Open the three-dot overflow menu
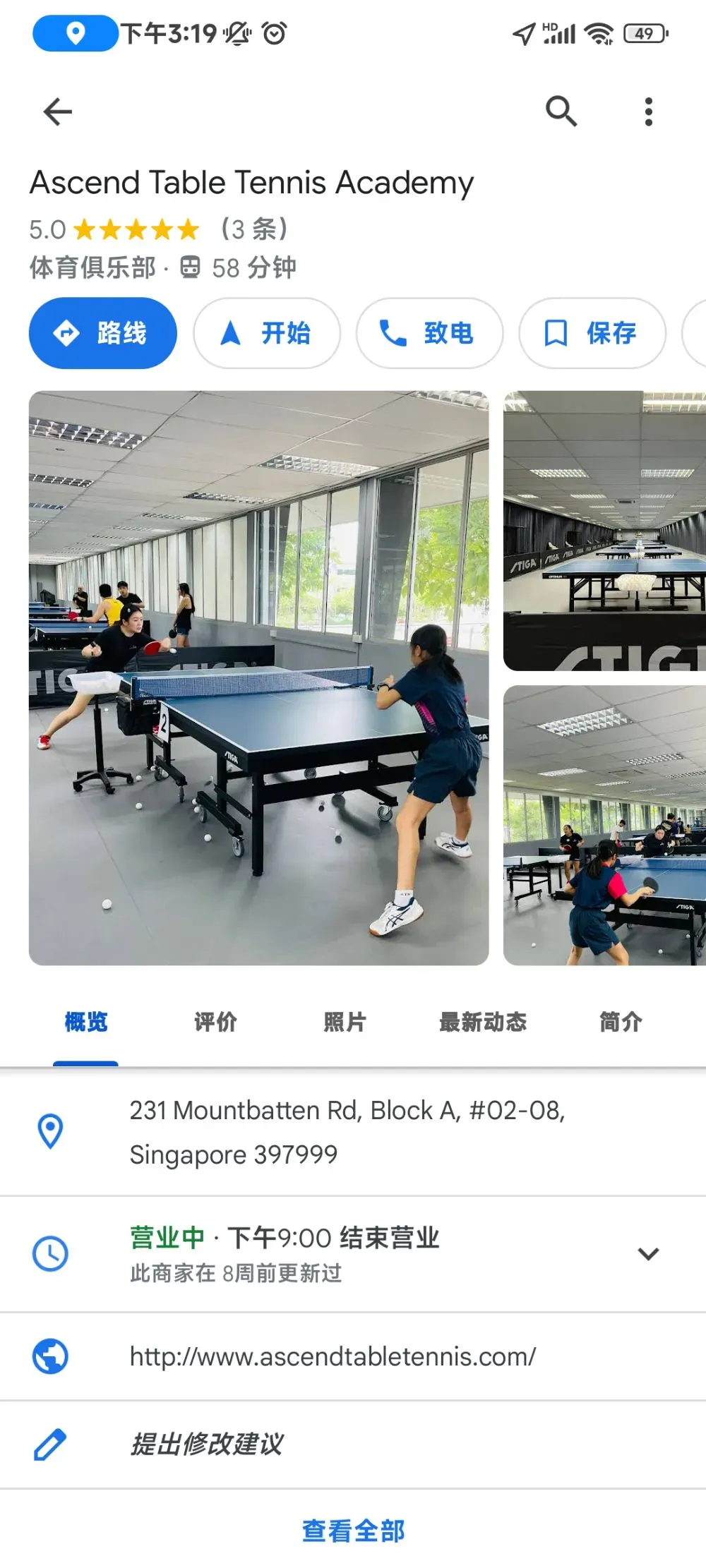This screenshot has width=706, height=1568. pos(648,111)
